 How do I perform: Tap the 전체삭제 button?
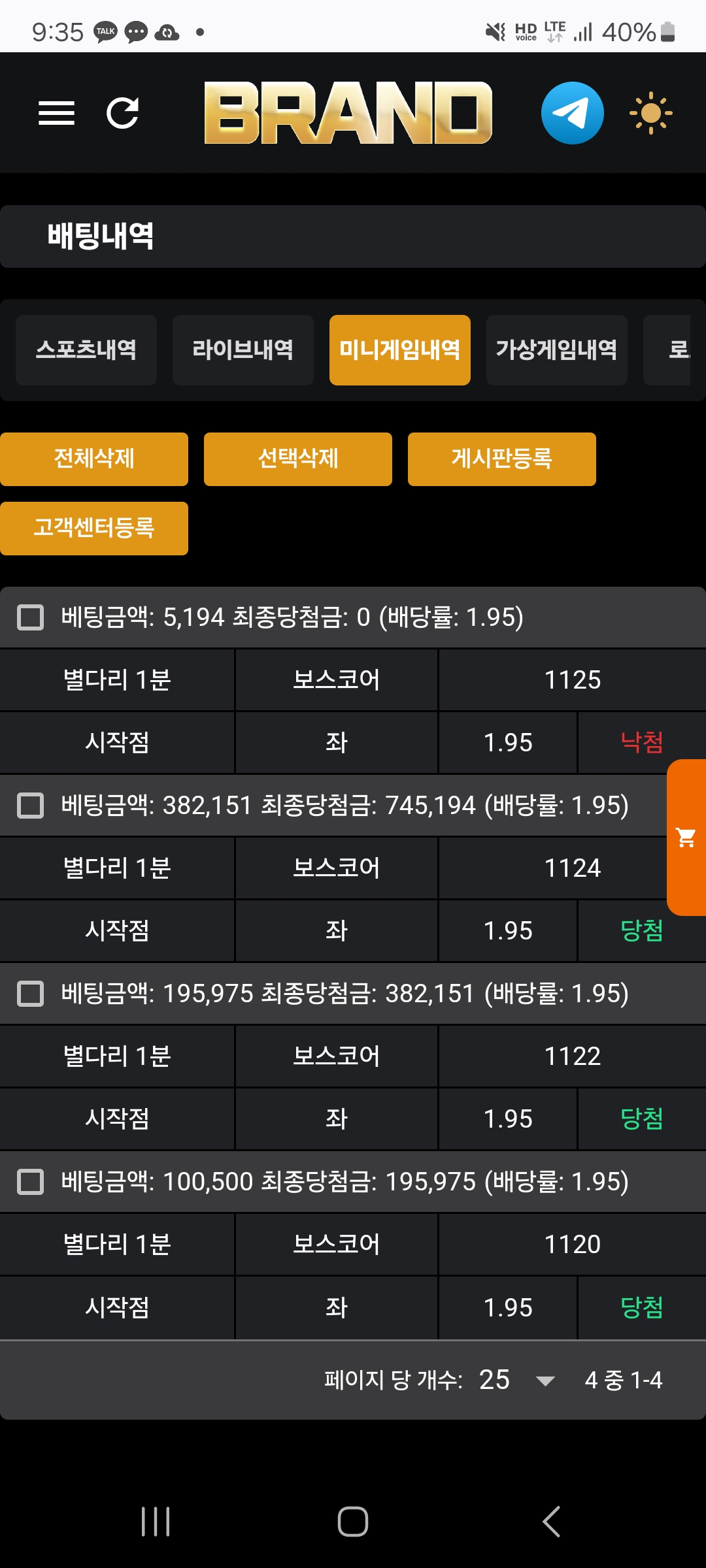[94, 459]
